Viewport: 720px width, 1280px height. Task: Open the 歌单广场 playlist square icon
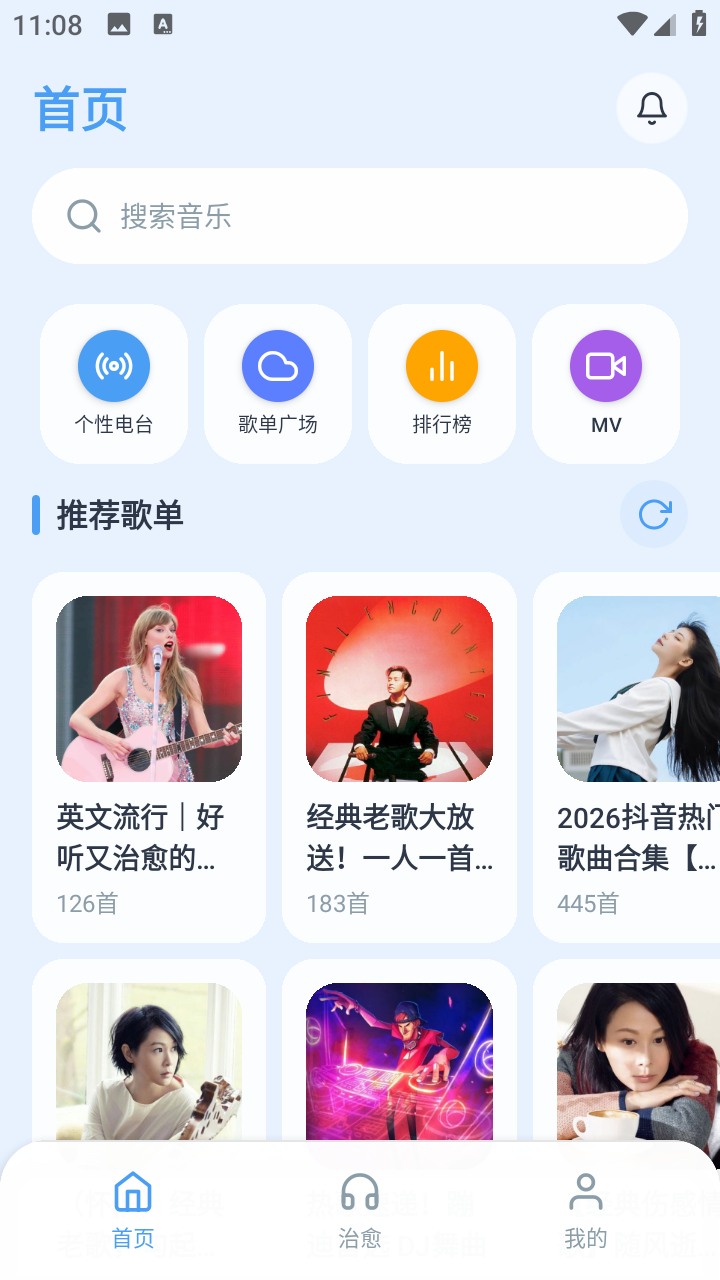[278, 366]
